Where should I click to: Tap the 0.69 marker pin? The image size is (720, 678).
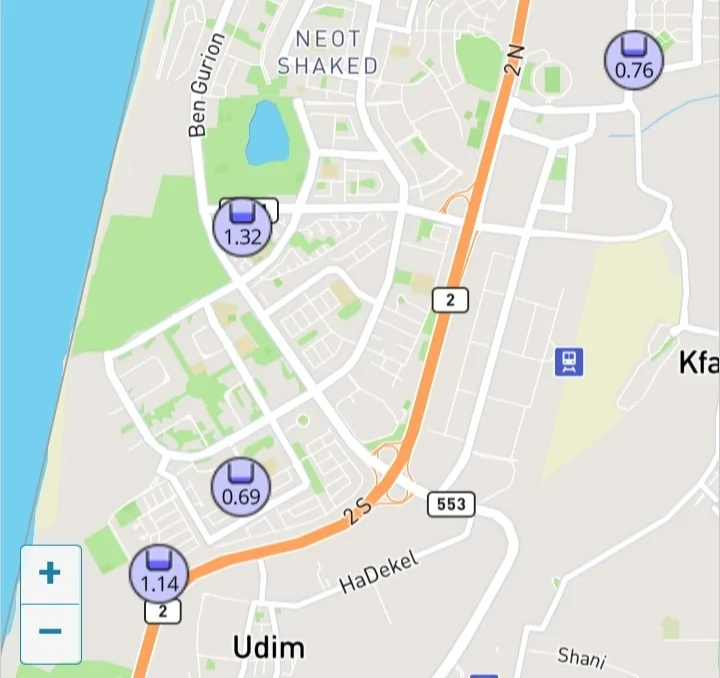[x=241, y=487]
